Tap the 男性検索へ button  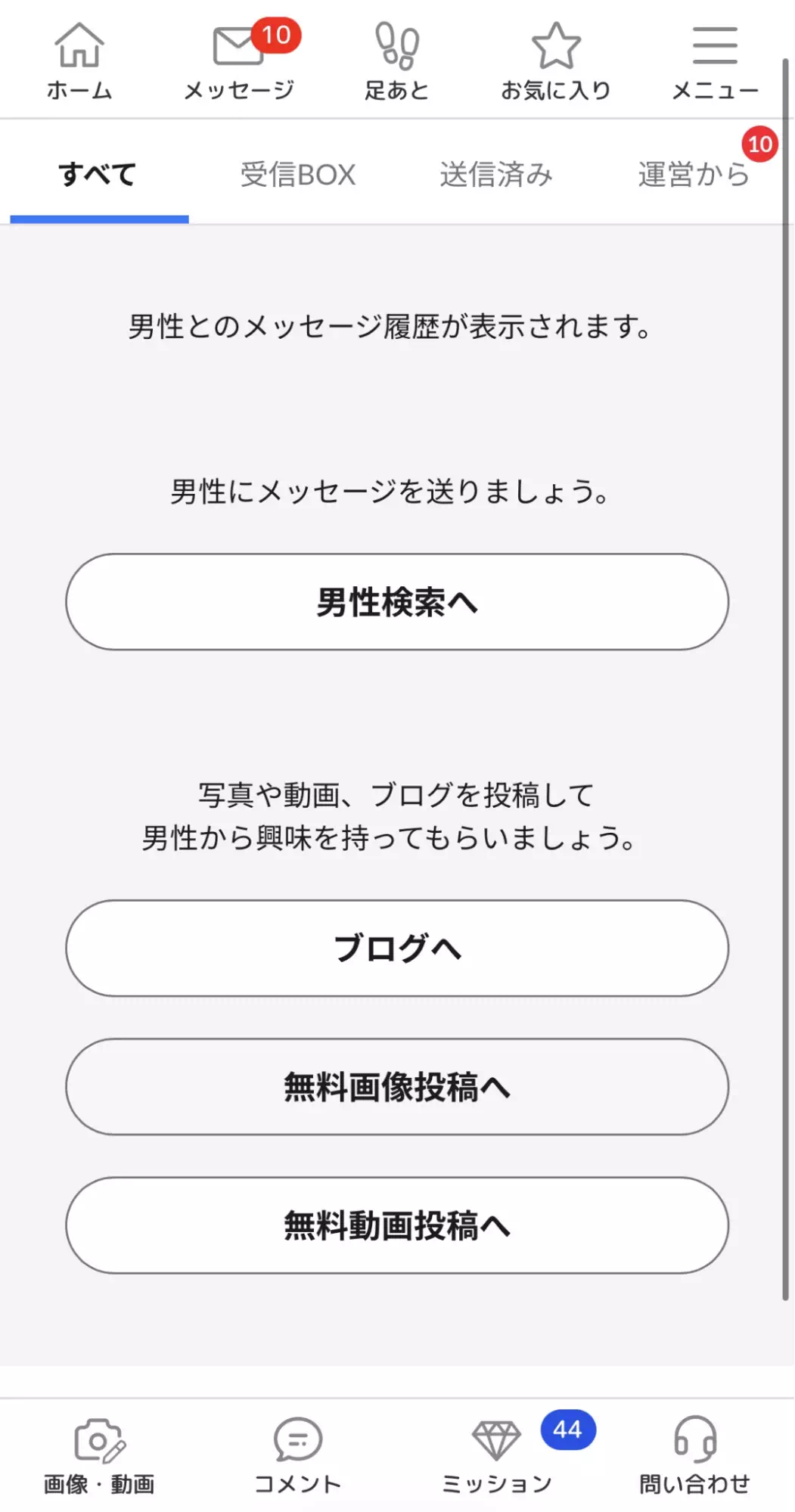click(x=397, y=603)
